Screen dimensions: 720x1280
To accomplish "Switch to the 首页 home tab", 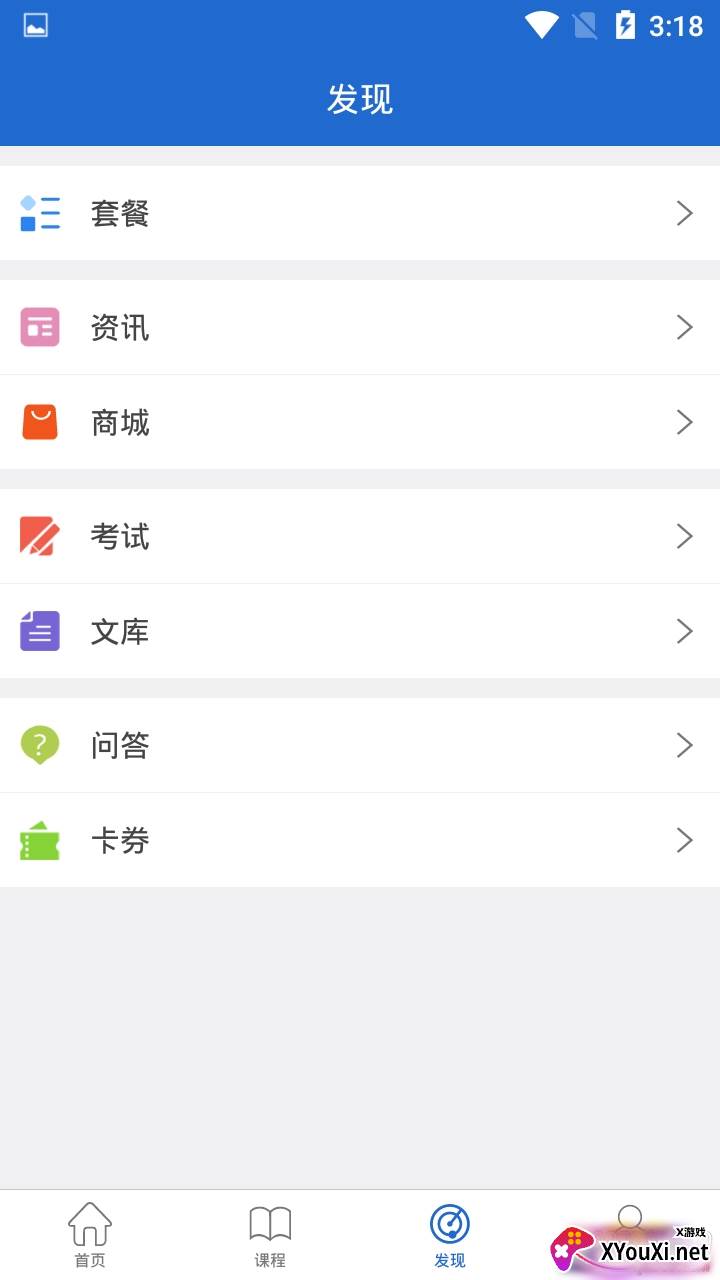I will click(x=90, y=1235).
